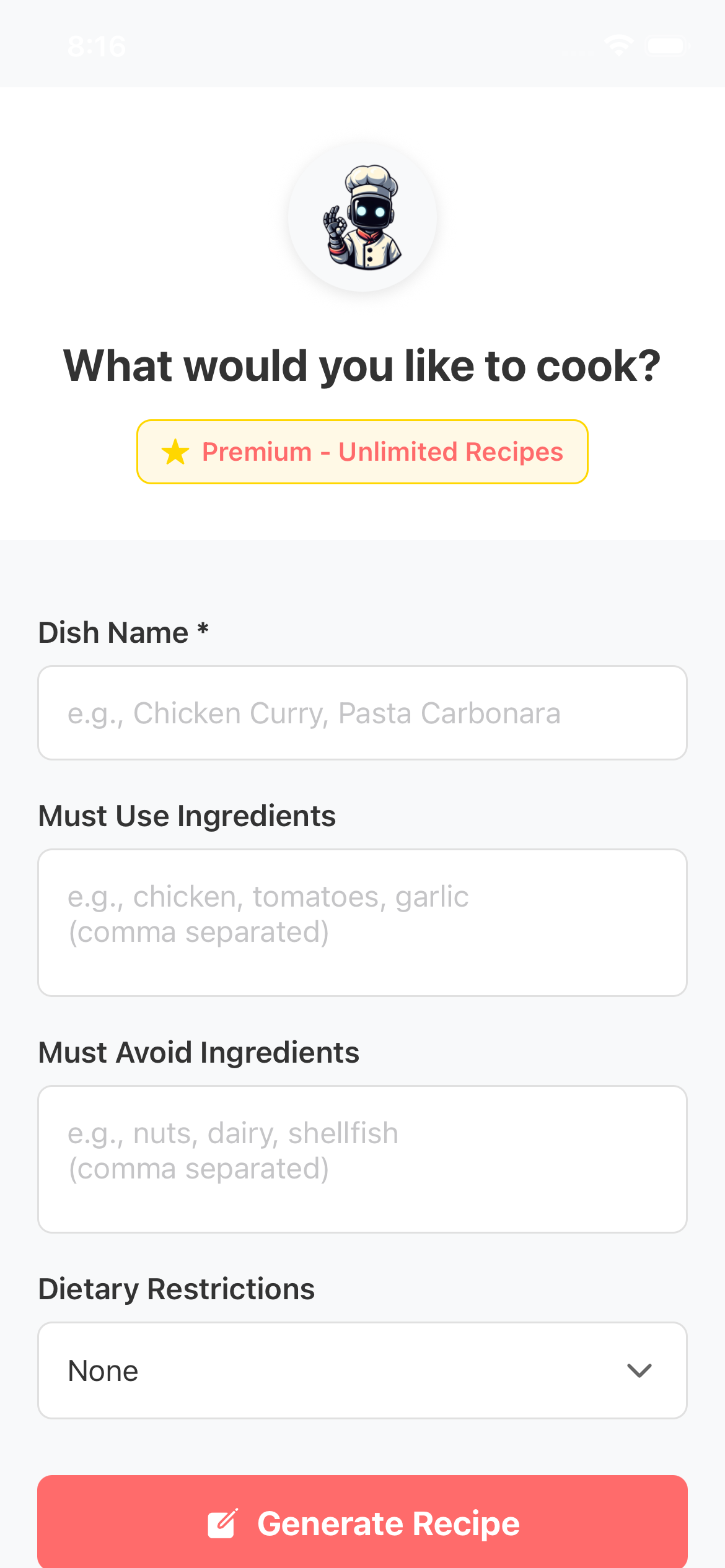Tap the clock showing 8:16

96,45
